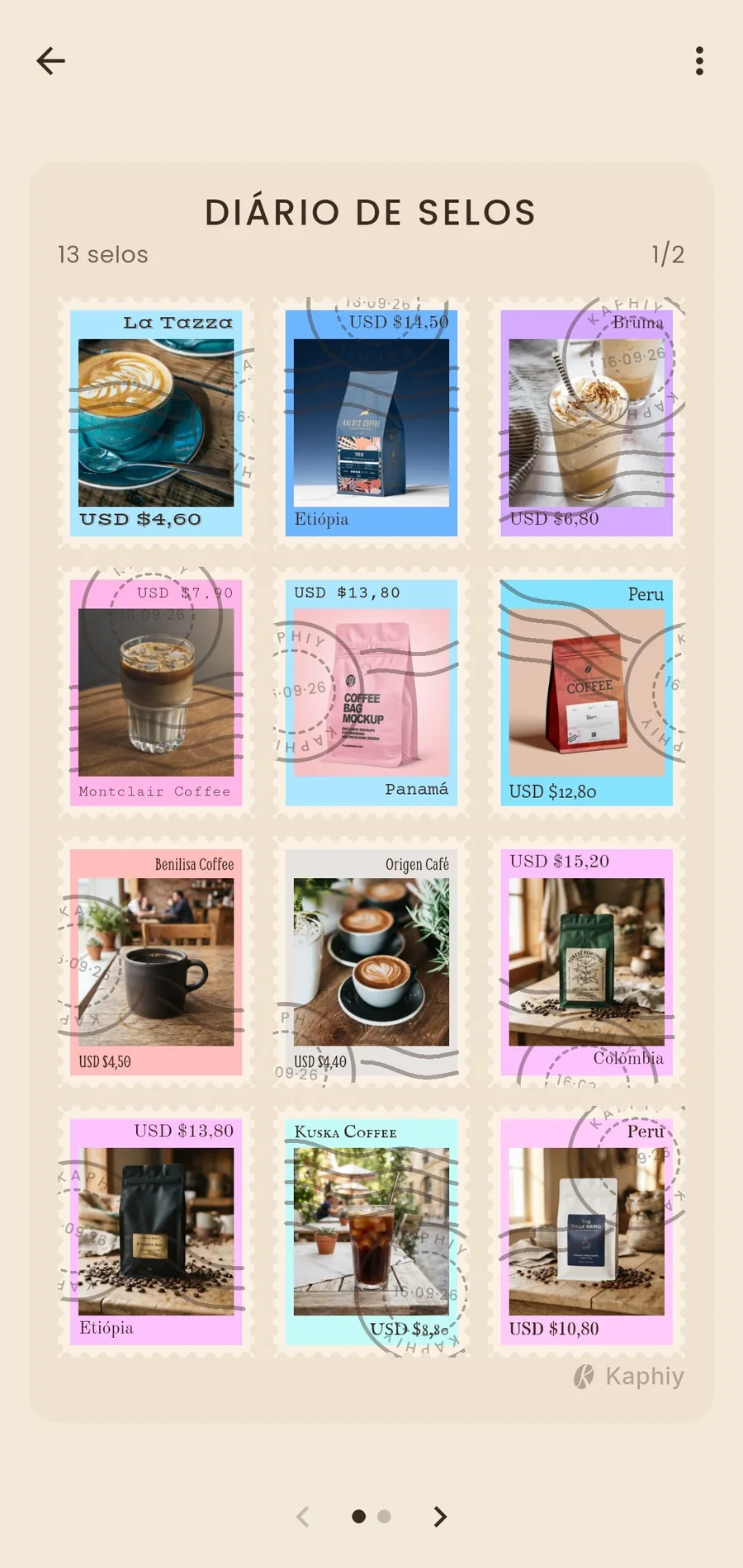Go to the next stamp page
Screen dimensions: 743x1568
tap(440, 1516)
